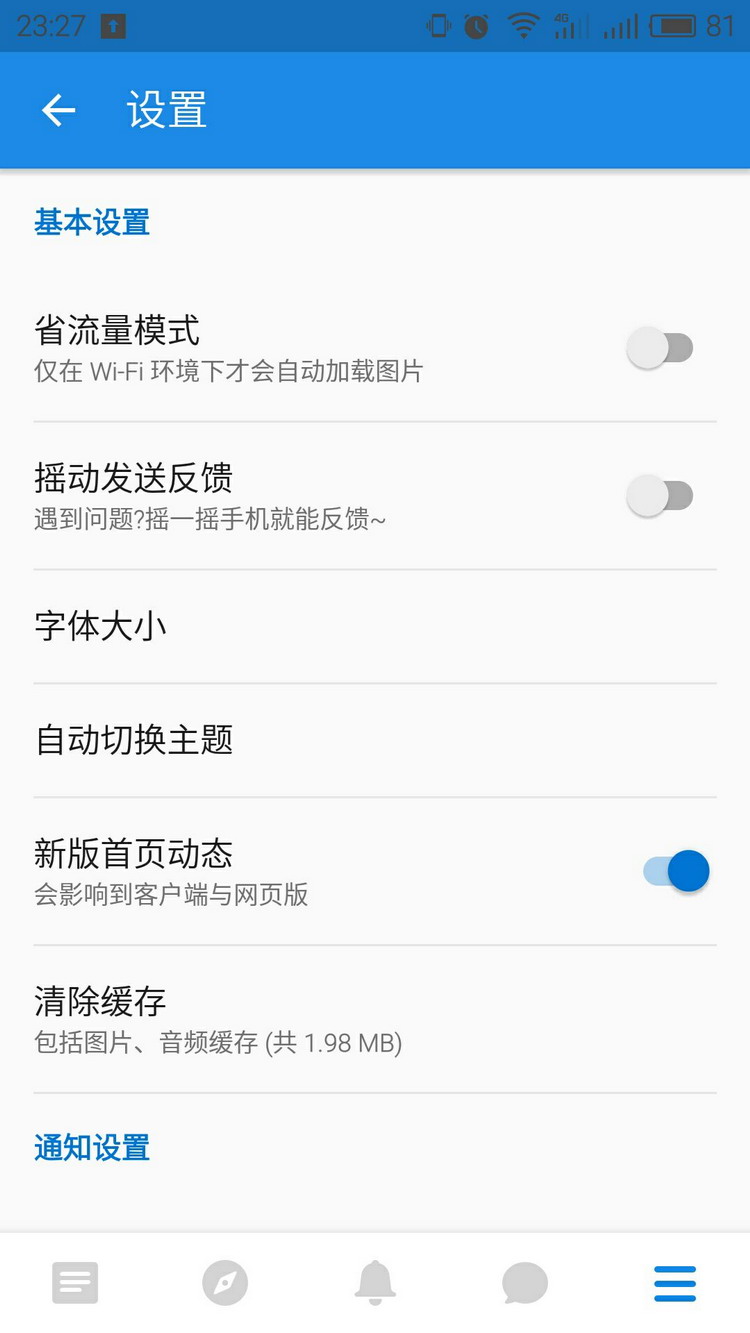
Task: Tap the back arrow to leave settings
Action: [57, 110]
